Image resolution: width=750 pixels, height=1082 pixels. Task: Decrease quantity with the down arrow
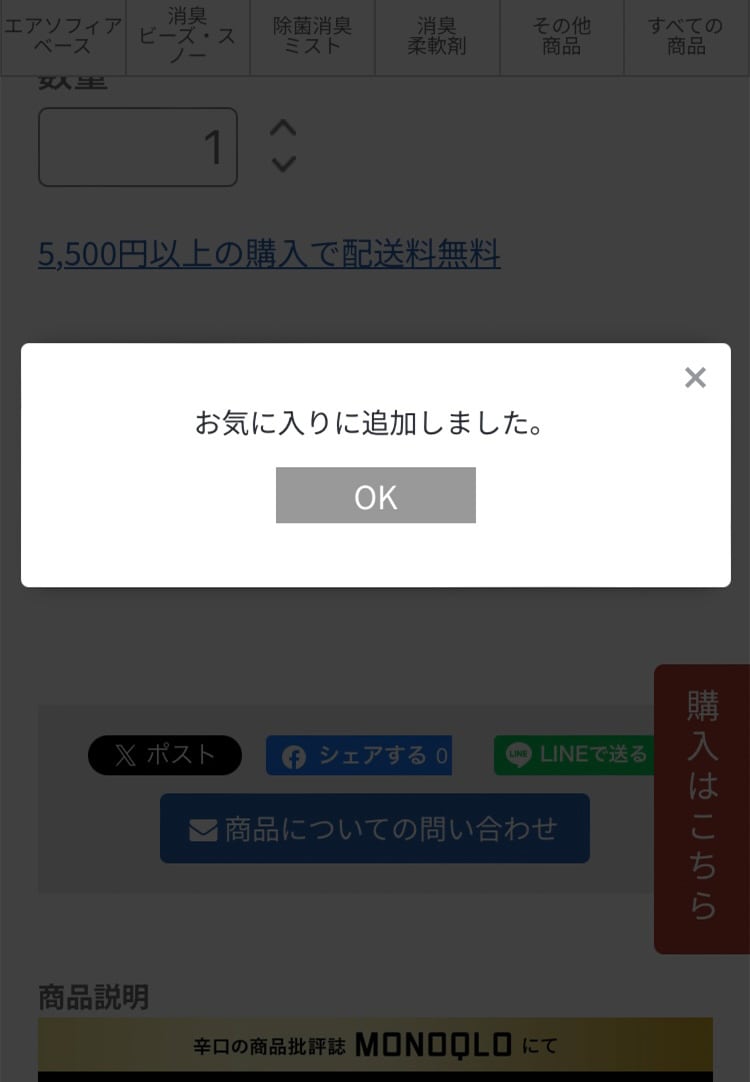(284, 164)
